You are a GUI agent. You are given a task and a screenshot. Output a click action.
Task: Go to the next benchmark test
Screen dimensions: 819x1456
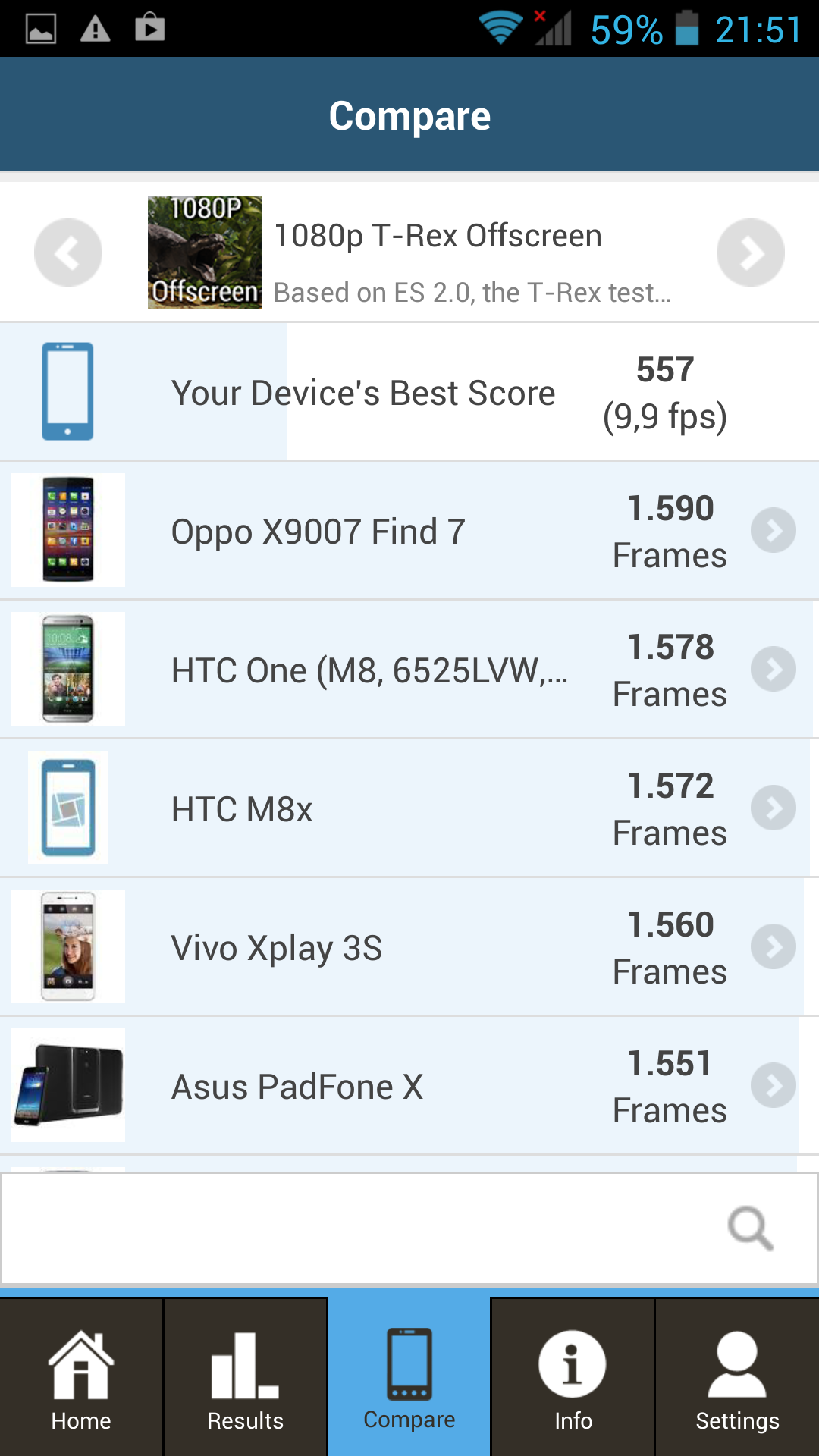751,253
